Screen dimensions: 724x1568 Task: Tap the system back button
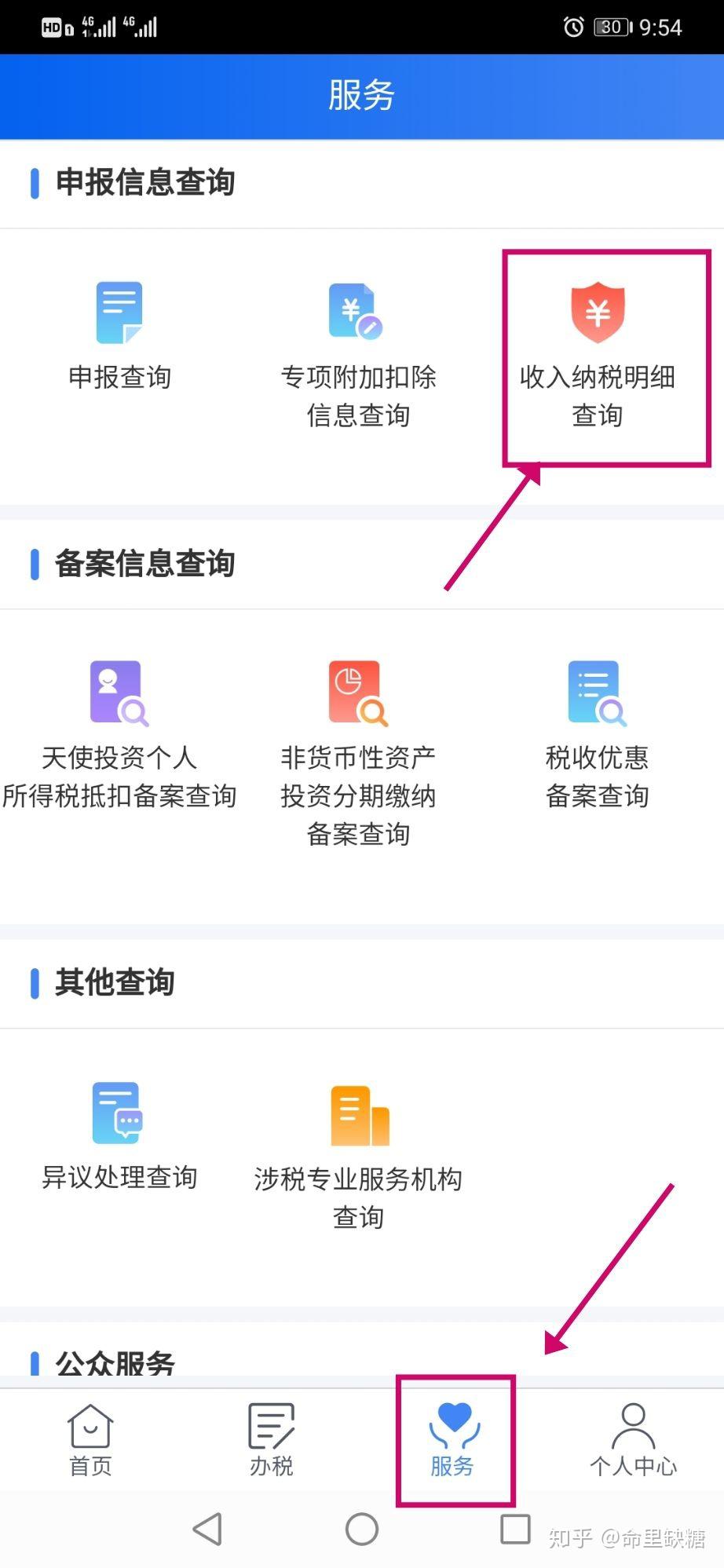(x=208, y=1529)
